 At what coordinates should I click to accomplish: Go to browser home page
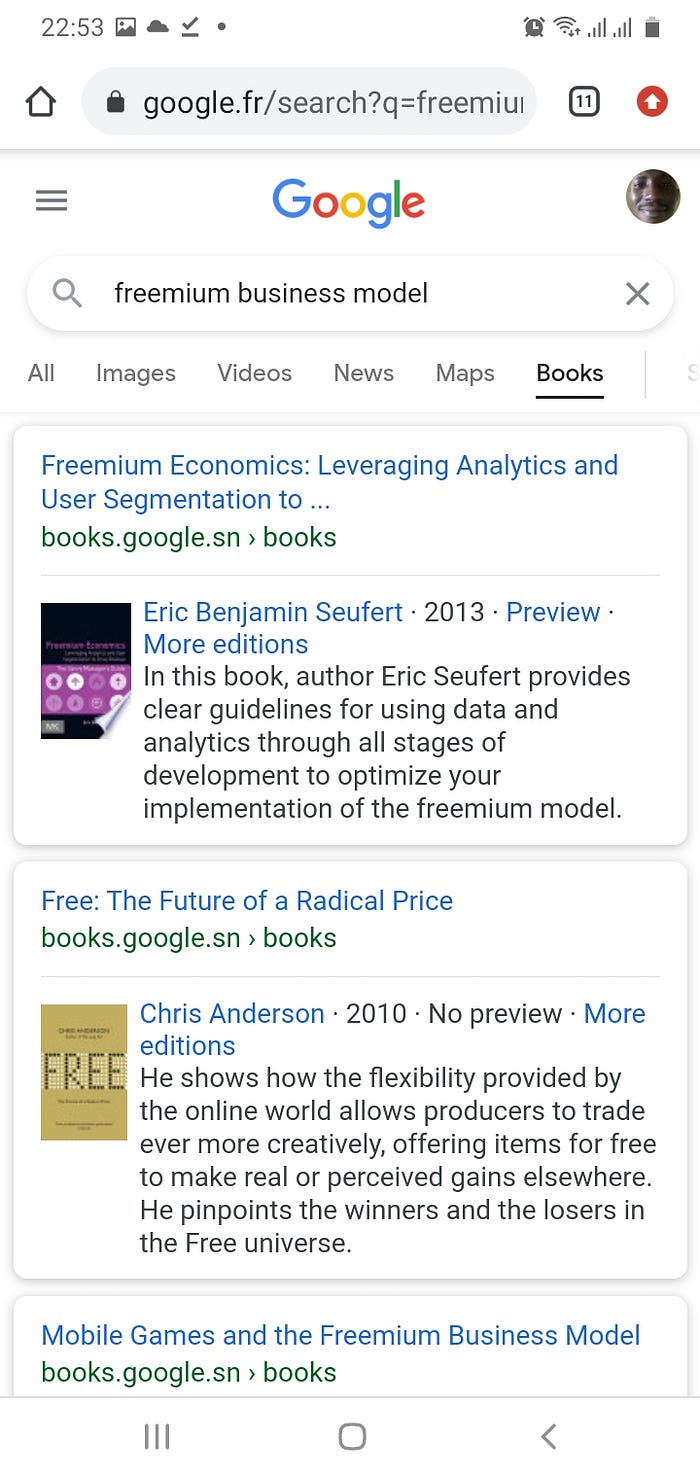coord(40,102)
